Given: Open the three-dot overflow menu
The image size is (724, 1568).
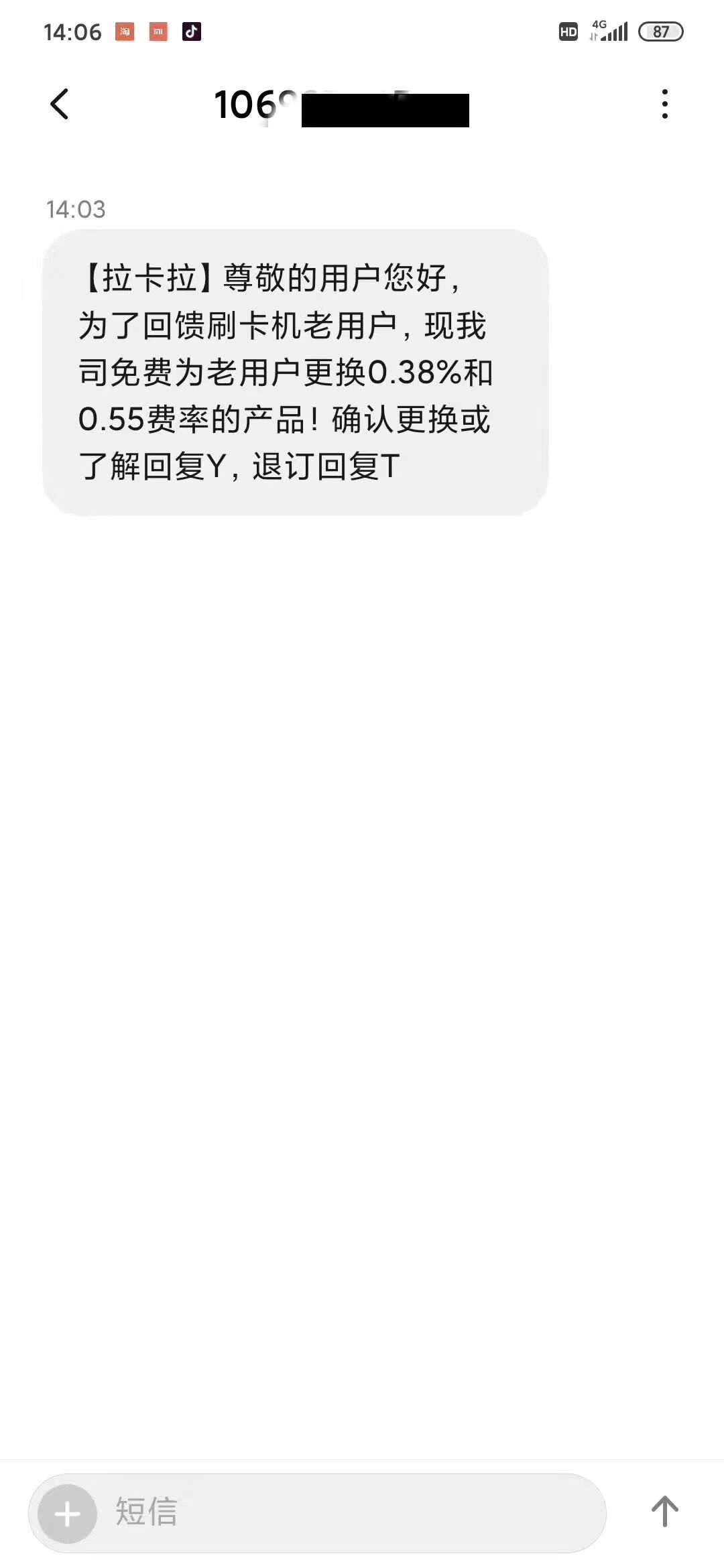Looking at the screenshot, I should click(x=664, y=105).
